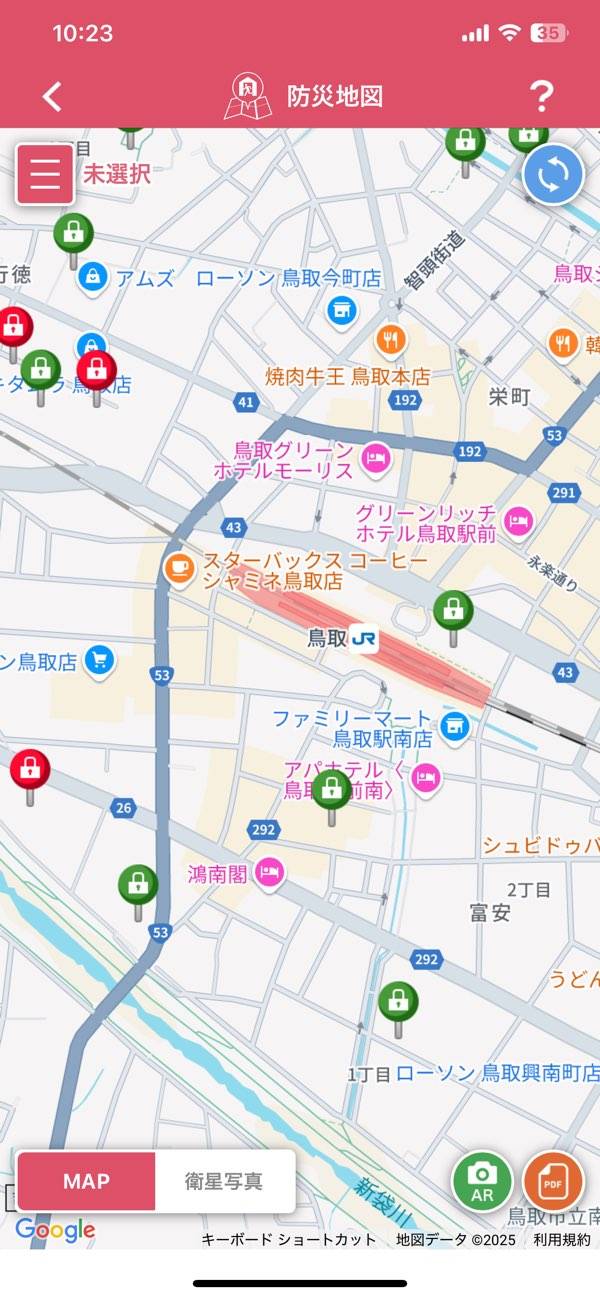Switch to the MAP view
This screenshot has width=600, height=1299.
86,1181
